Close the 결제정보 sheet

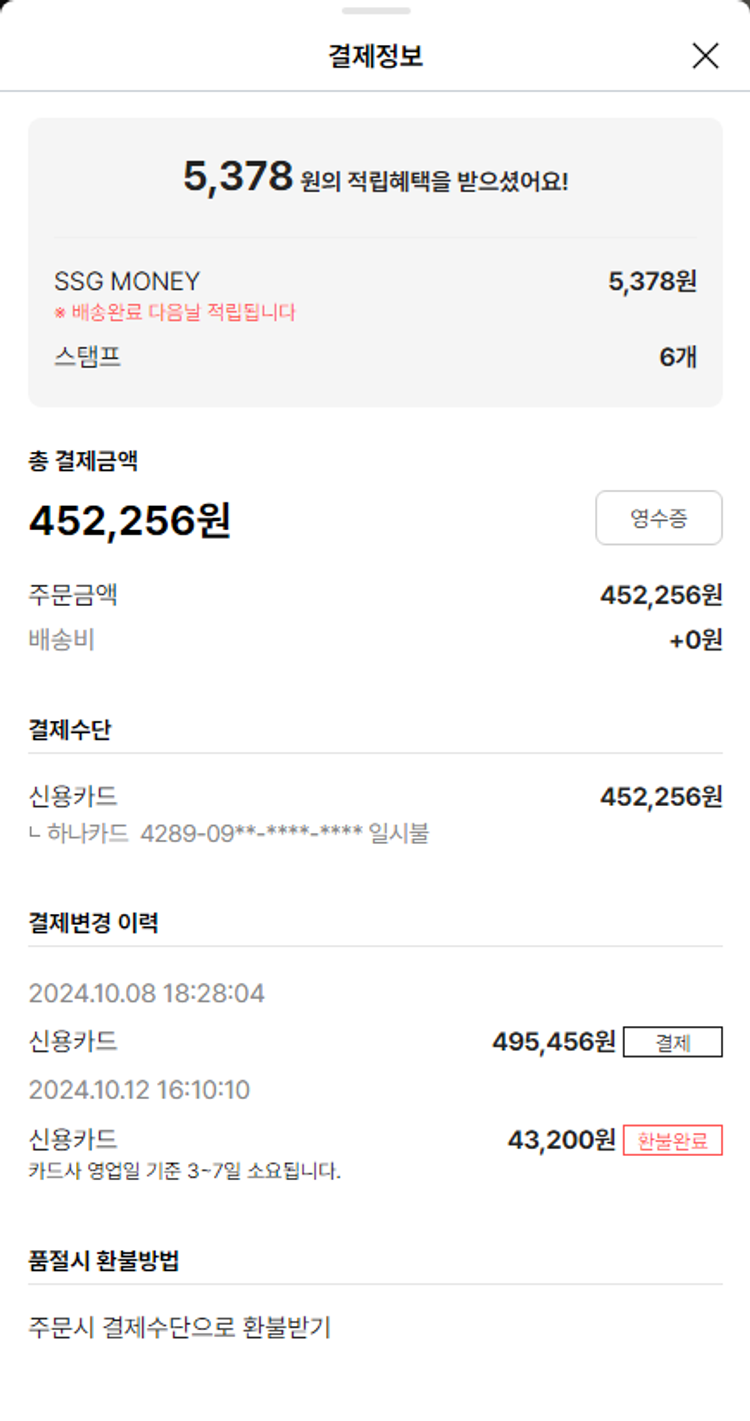point(705,56)
